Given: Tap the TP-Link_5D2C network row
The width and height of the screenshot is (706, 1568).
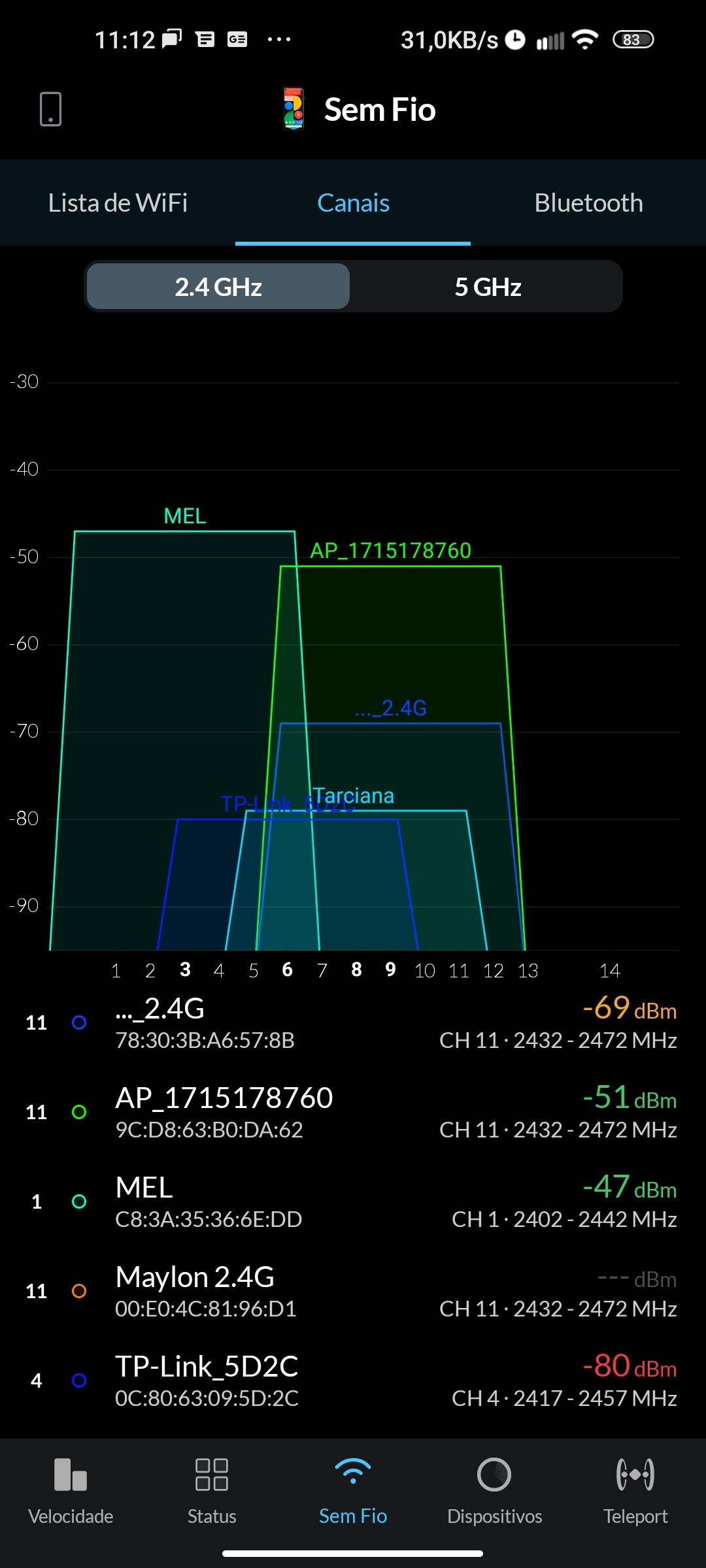Looking at the screenshot, I should coord(353,1380).
